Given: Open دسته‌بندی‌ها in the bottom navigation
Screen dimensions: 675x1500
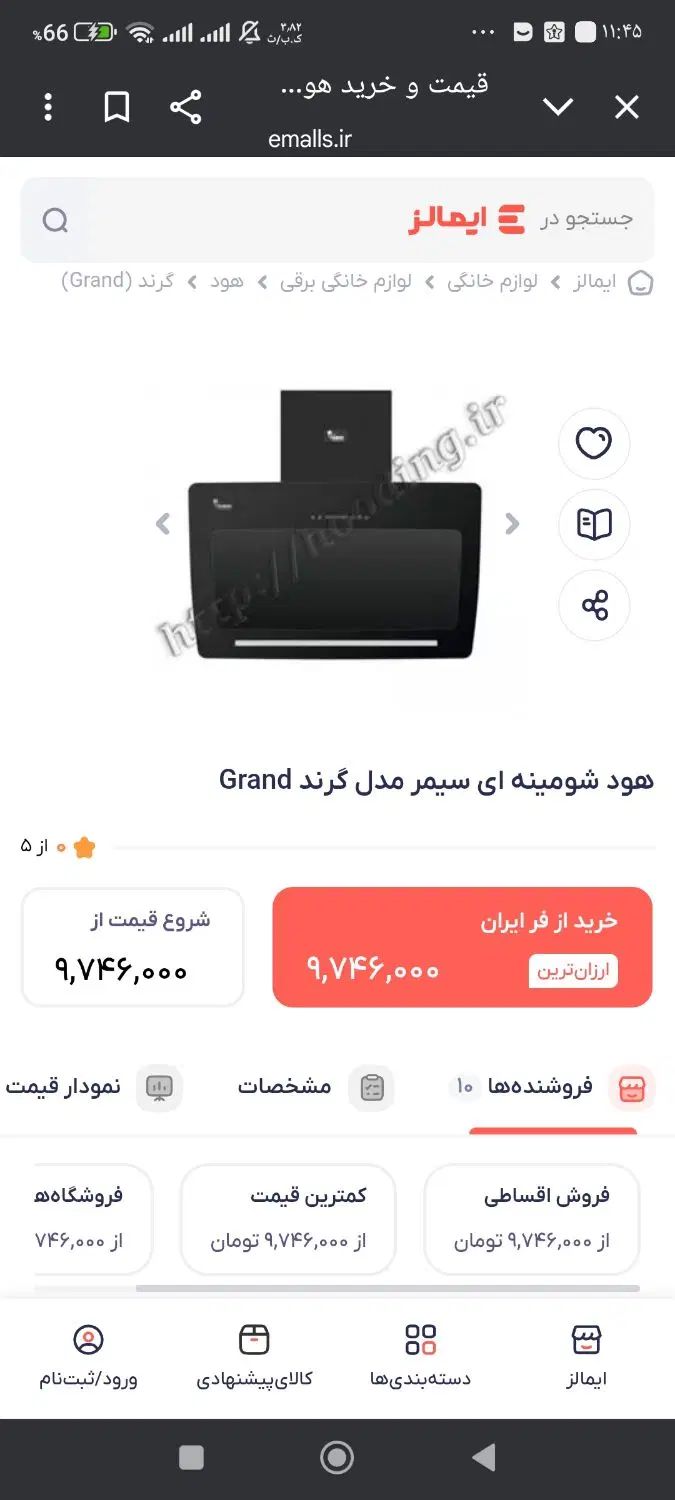Looking at the screenshot, I should point(420,1356).
